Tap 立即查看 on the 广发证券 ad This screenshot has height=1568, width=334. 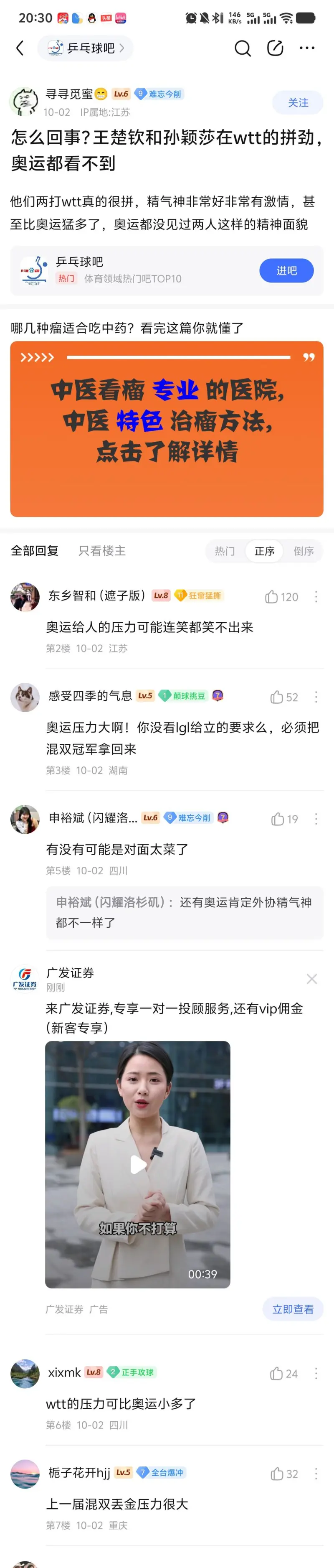point(293,1308)
